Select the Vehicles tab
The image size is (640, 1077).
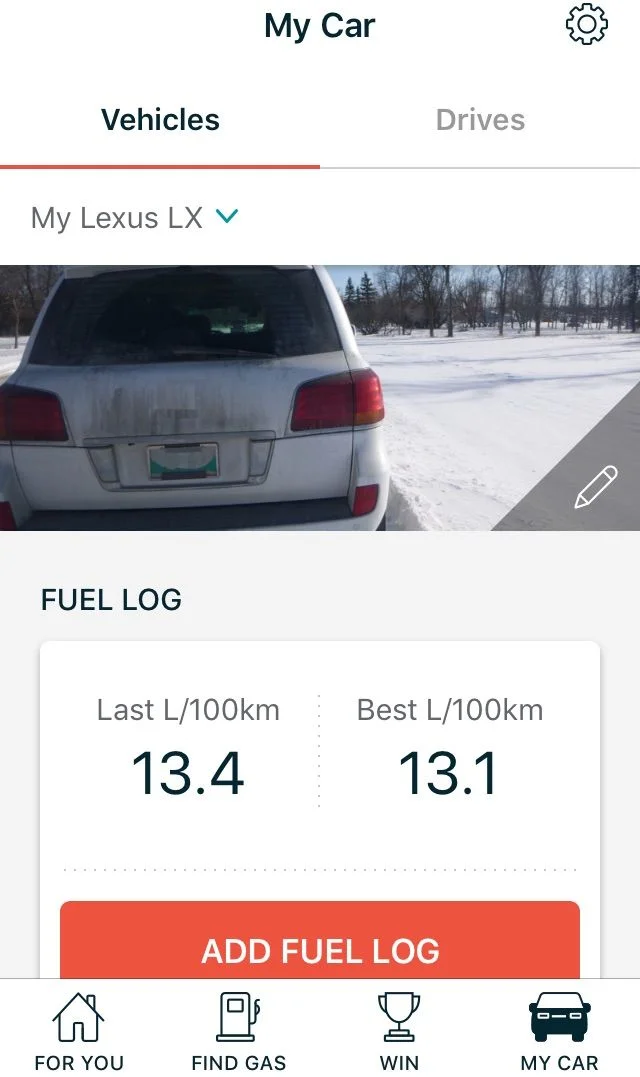(160, 120)
